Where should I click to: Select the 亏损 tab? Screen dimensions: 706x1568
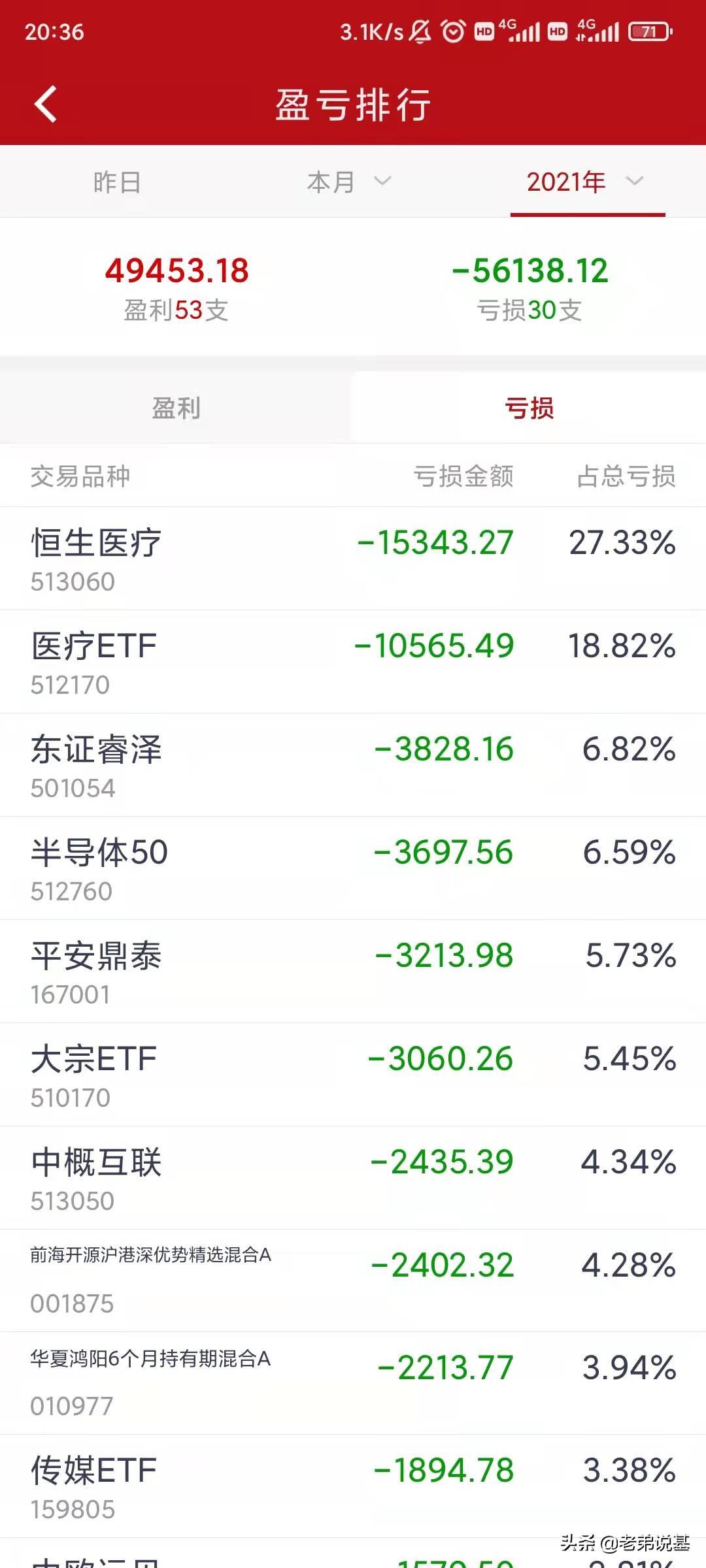tap(529, 408)
